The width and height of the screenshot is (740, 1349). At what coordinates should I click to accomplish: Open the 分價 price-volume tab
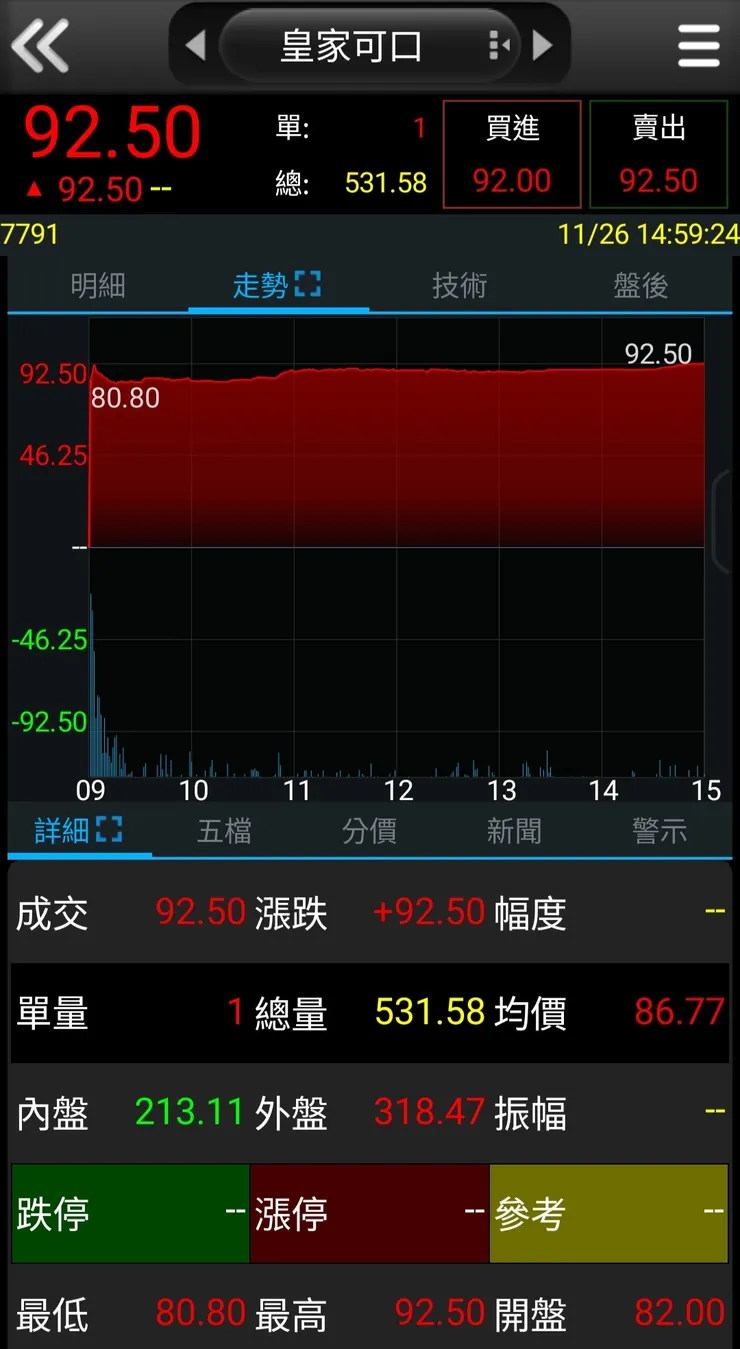(x=369, y=831)
